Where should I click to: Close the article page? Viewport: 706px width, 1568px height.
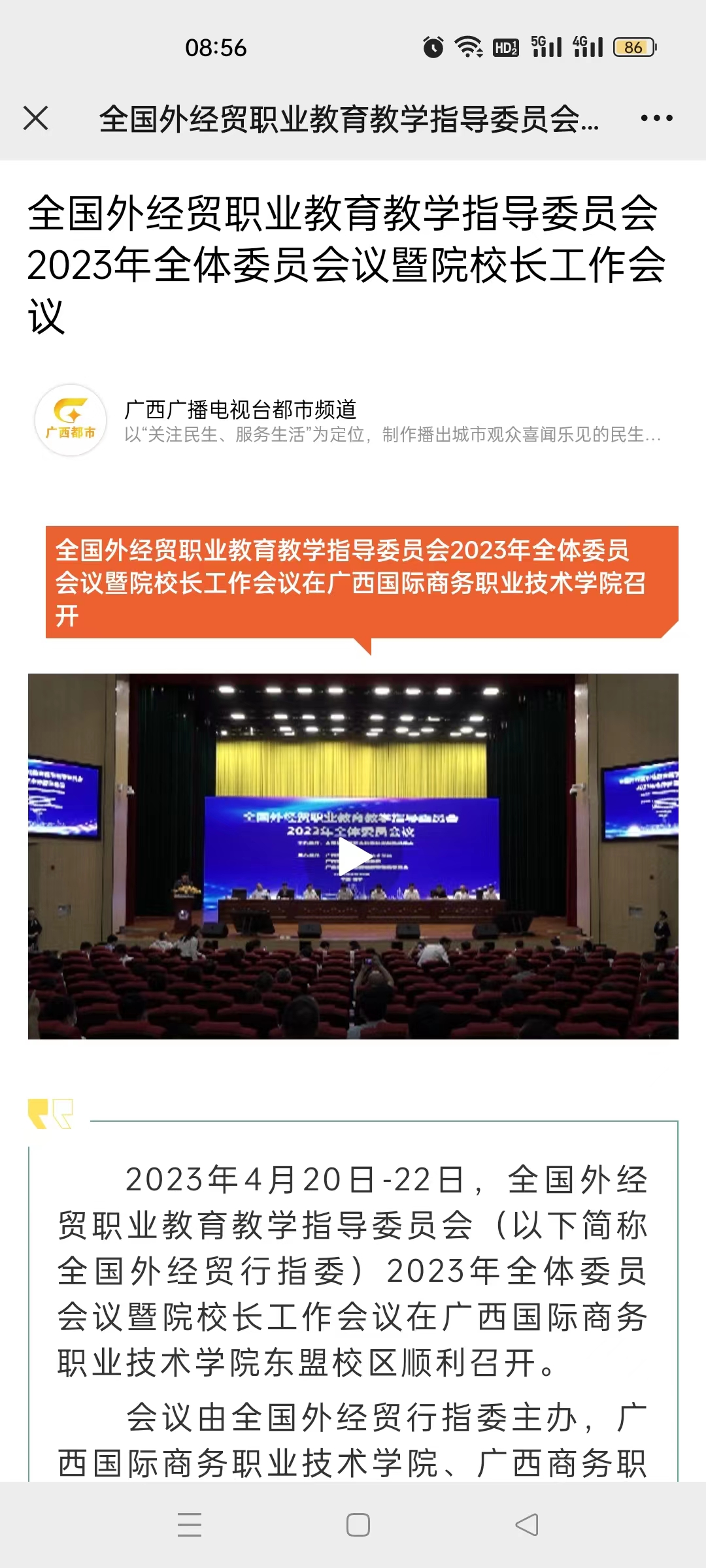tap(36, 118)
